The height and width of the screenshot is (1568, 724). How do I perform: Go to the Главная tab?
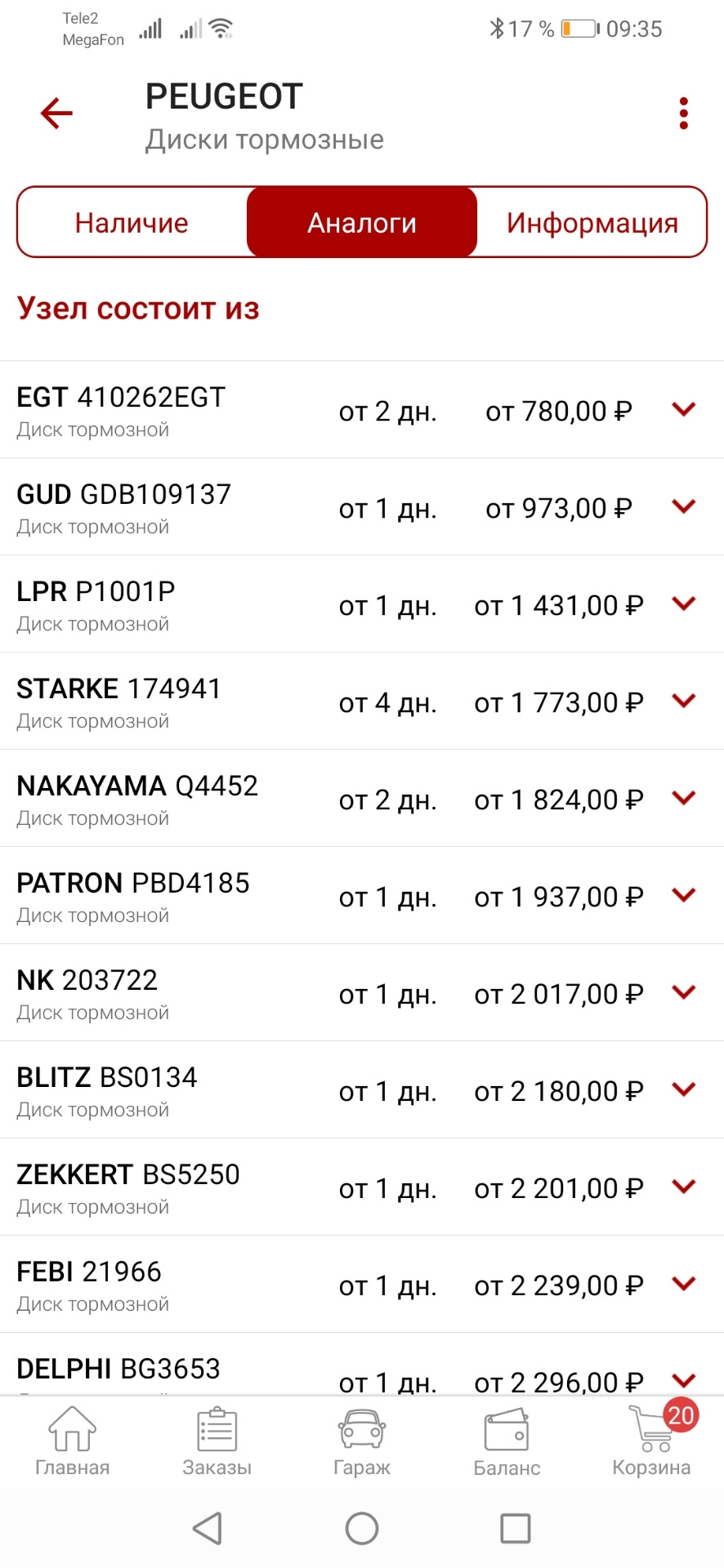pyautogui.click(x=72, y=1442)
